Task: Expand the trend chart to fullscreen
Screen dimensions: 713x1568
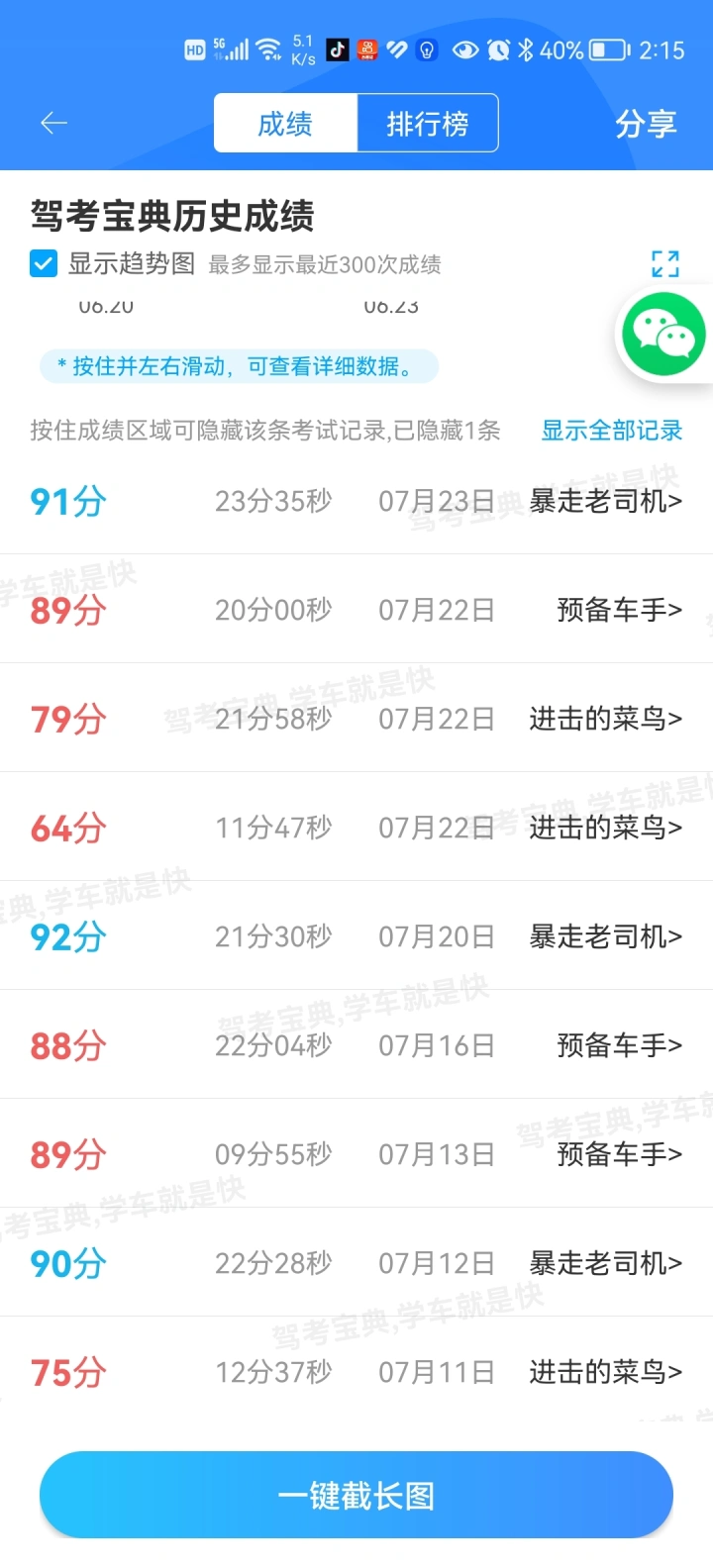Action: (664, 263)
